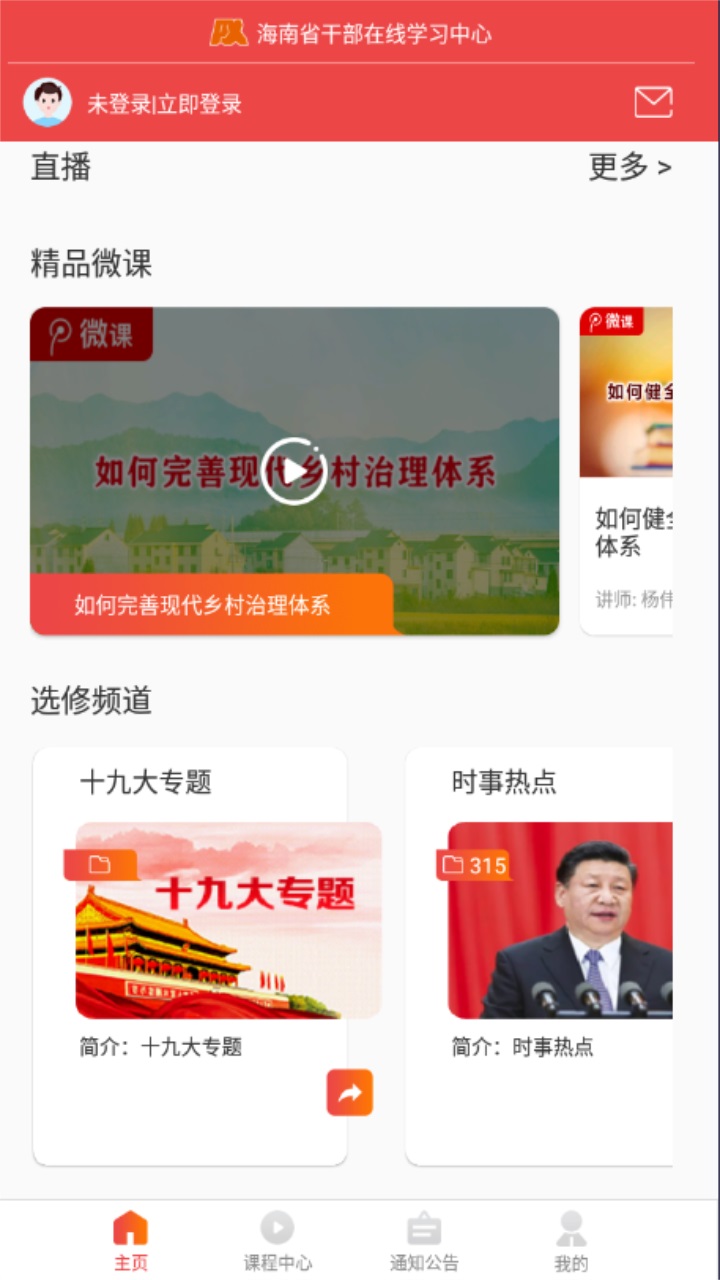Expand 更多 to see all 直播 content

(629, 168)
